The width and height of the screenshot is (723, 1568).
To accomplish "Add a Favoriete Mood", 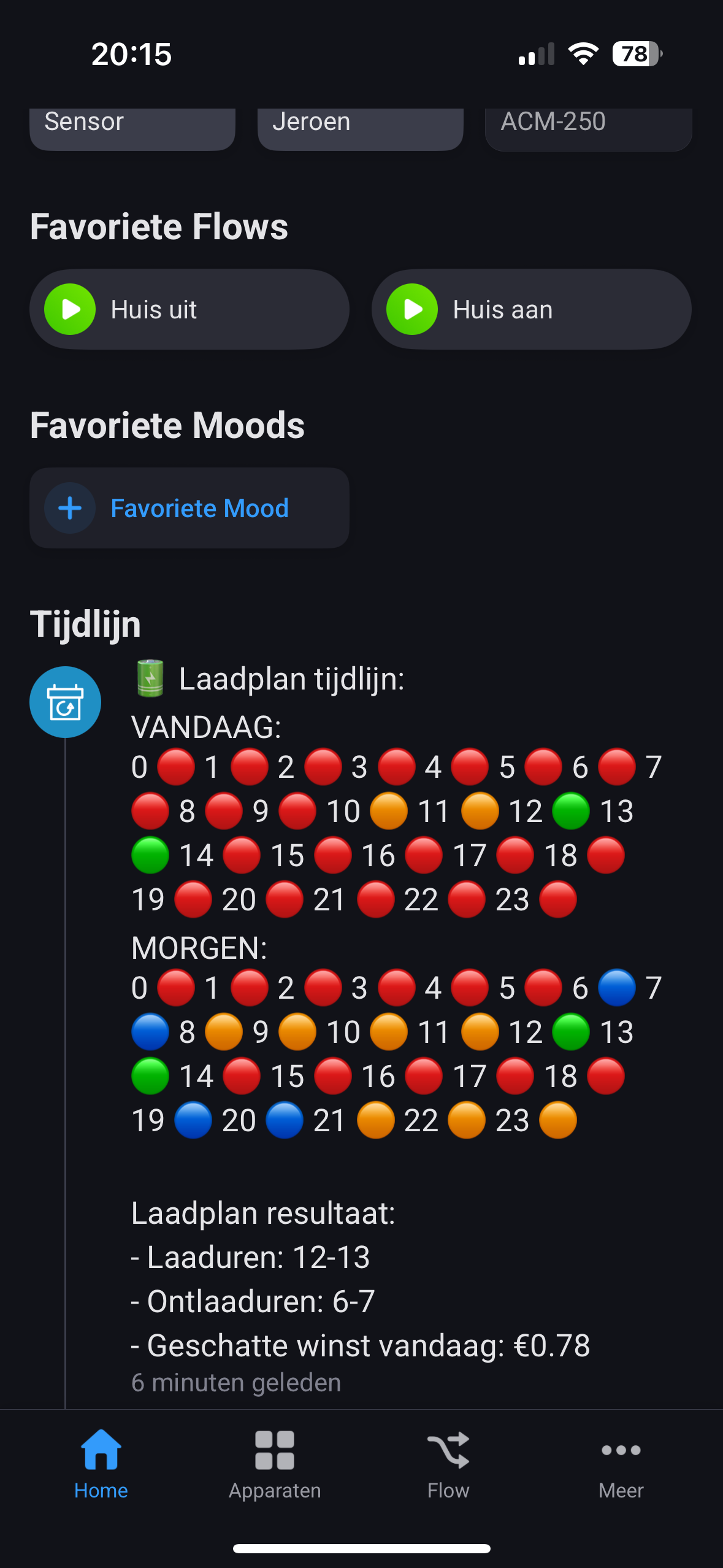I will tap(189, 508).
